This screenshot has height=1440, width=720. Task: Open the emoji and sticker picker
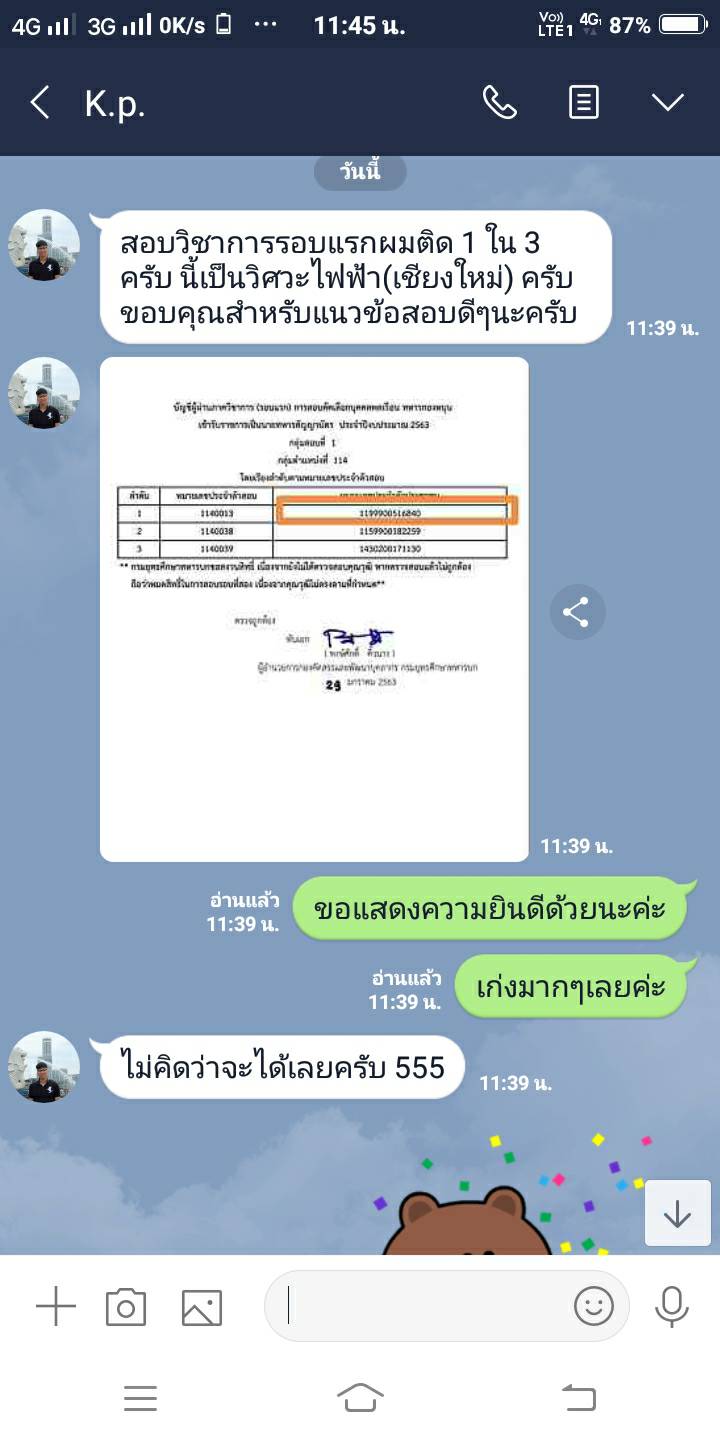[x=593, y=1306]
